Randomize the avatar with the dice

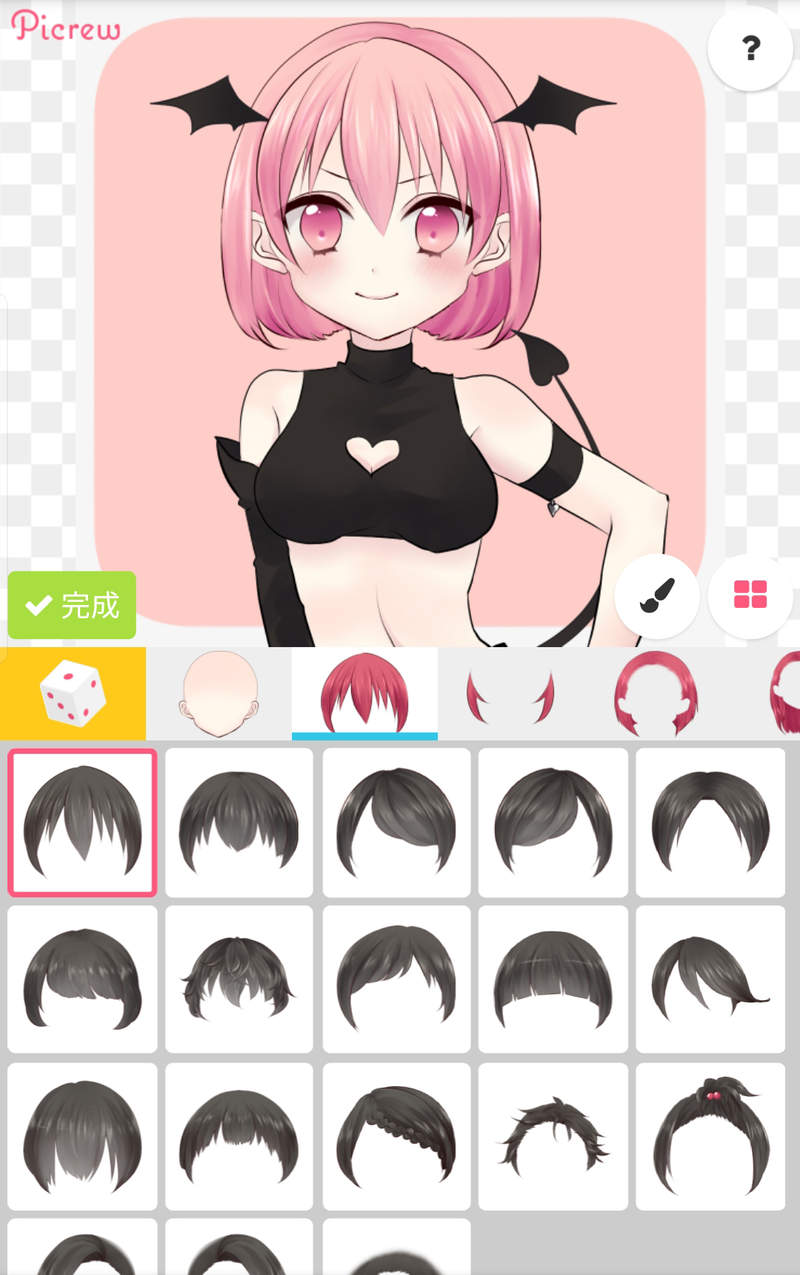point(73,693)
